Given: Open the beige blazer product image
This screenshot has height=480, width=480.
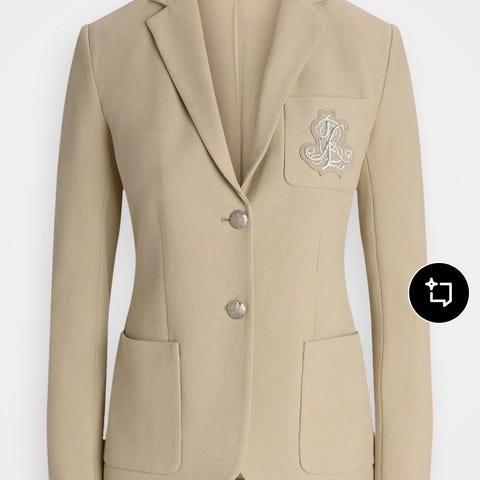Looking at the screenshot, I should point(240,240).
